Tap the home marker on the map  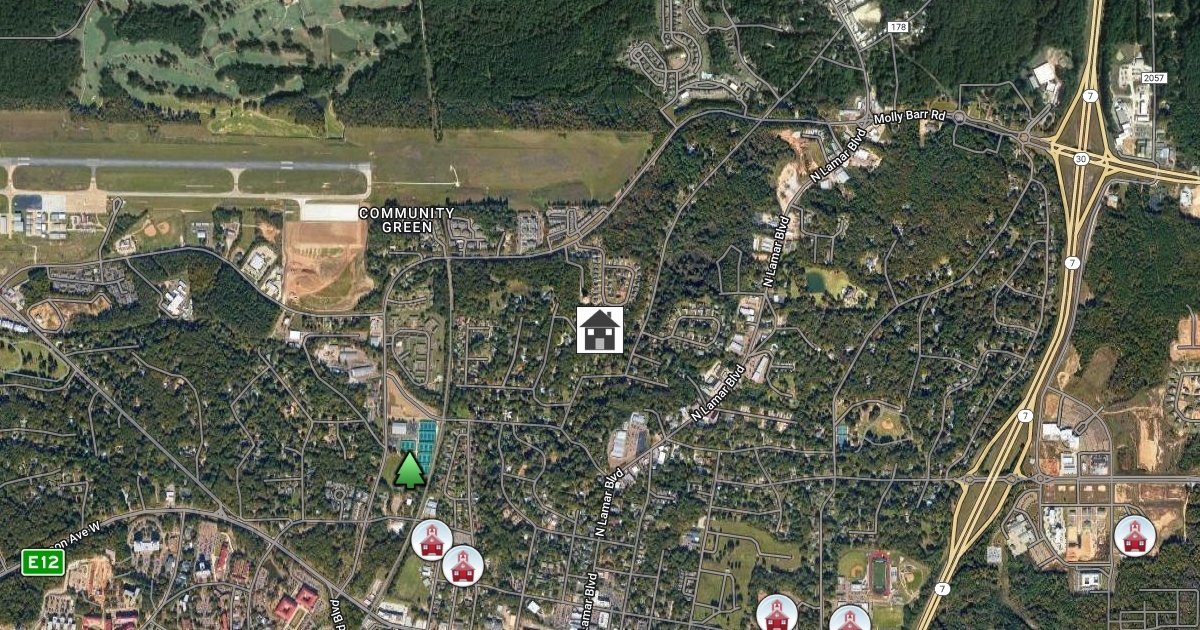[600, 330]
